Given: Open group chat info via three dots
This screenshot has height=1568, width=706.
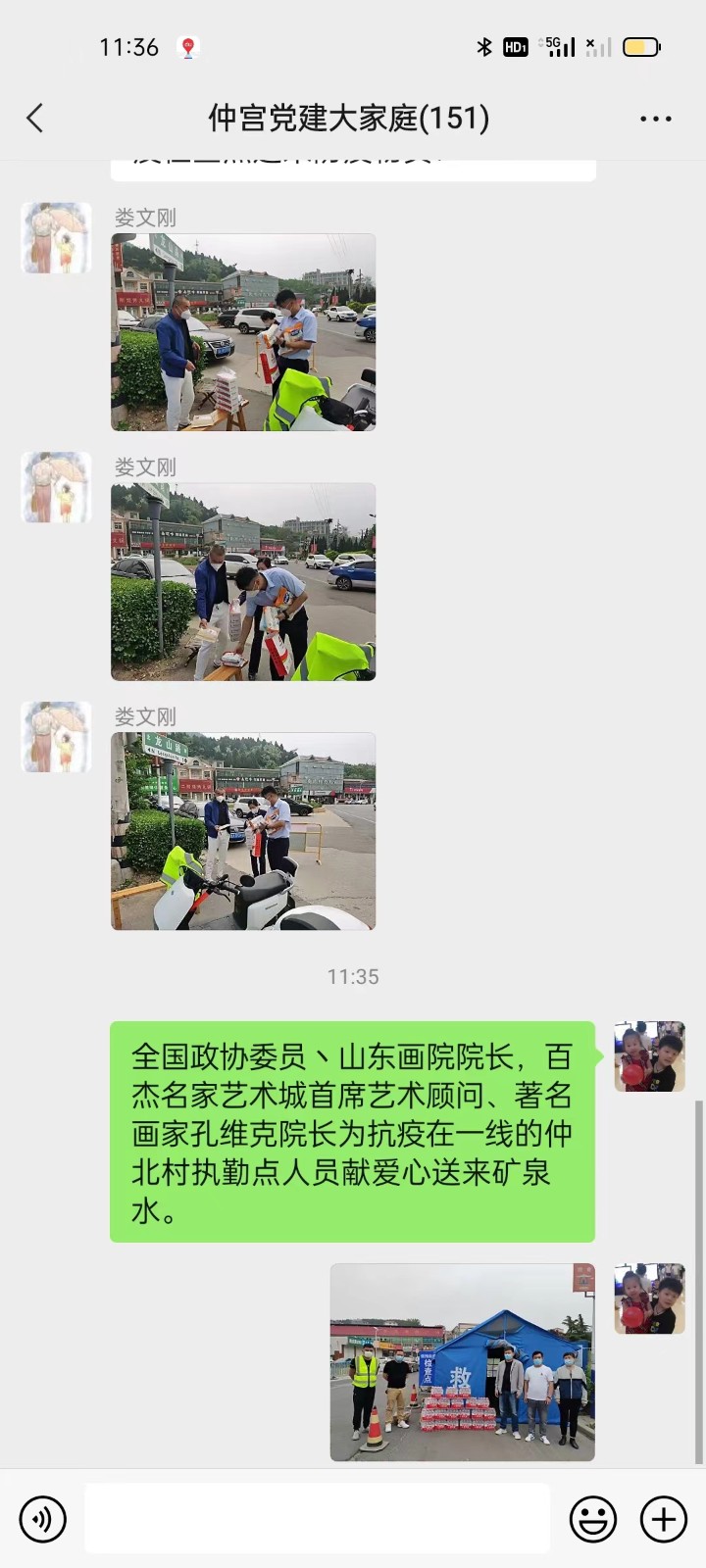Looking at the screenshot, I should pos(655,119).
